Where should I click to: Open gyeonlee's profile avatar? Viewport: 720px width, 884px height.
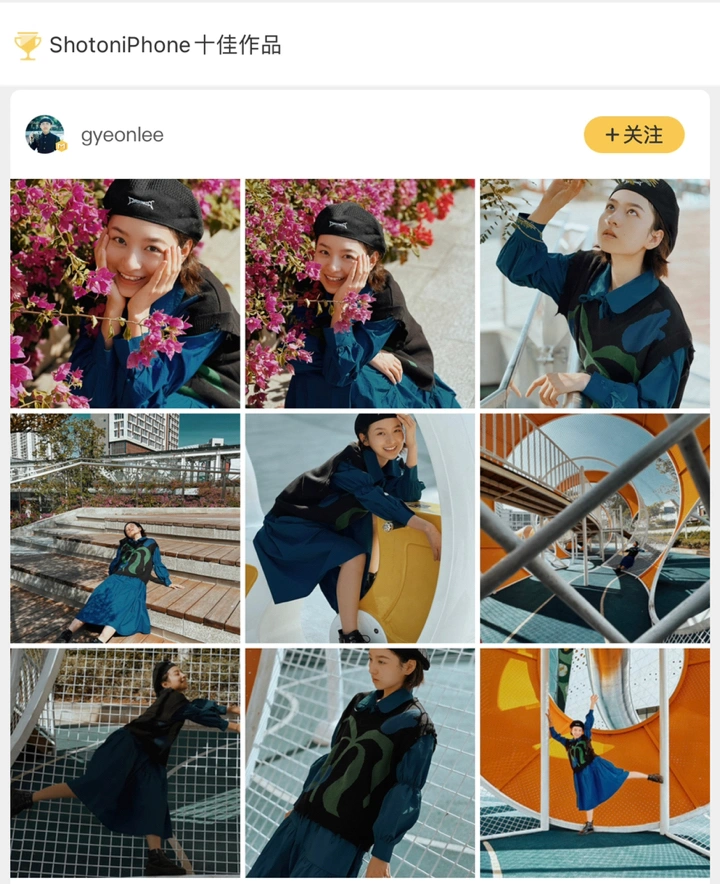(x=44, y=135)
